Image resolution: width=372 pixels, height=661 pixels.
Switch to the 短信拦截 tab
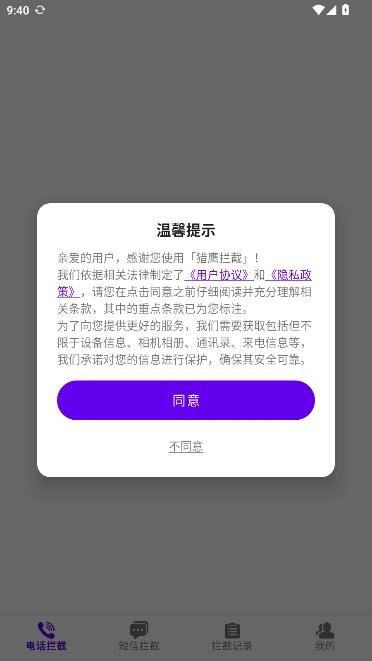(x=139, y=636)
